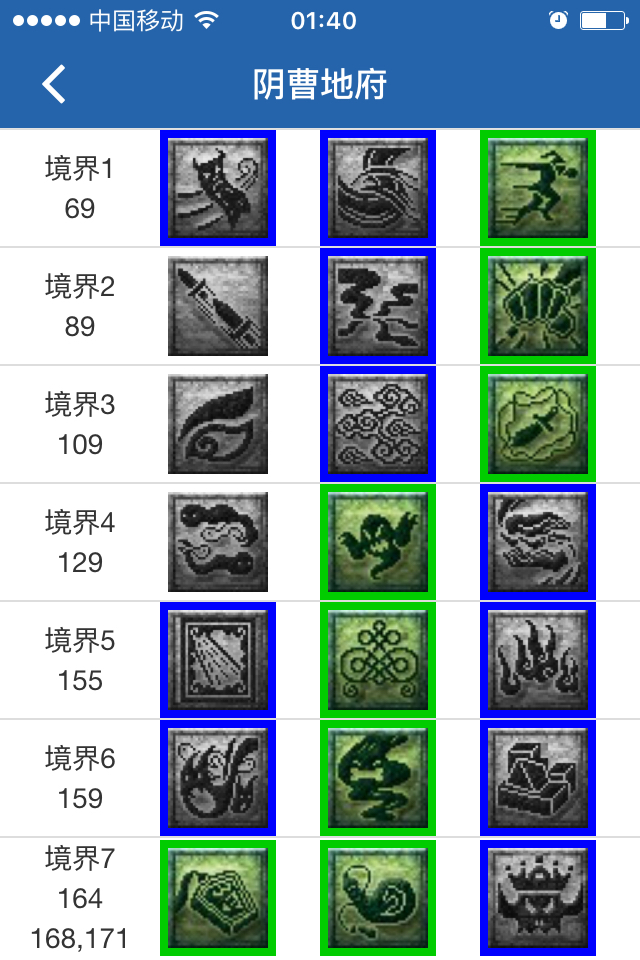
Task: Tap the green dragon skill in 境界6
Action: pos(378,778)
